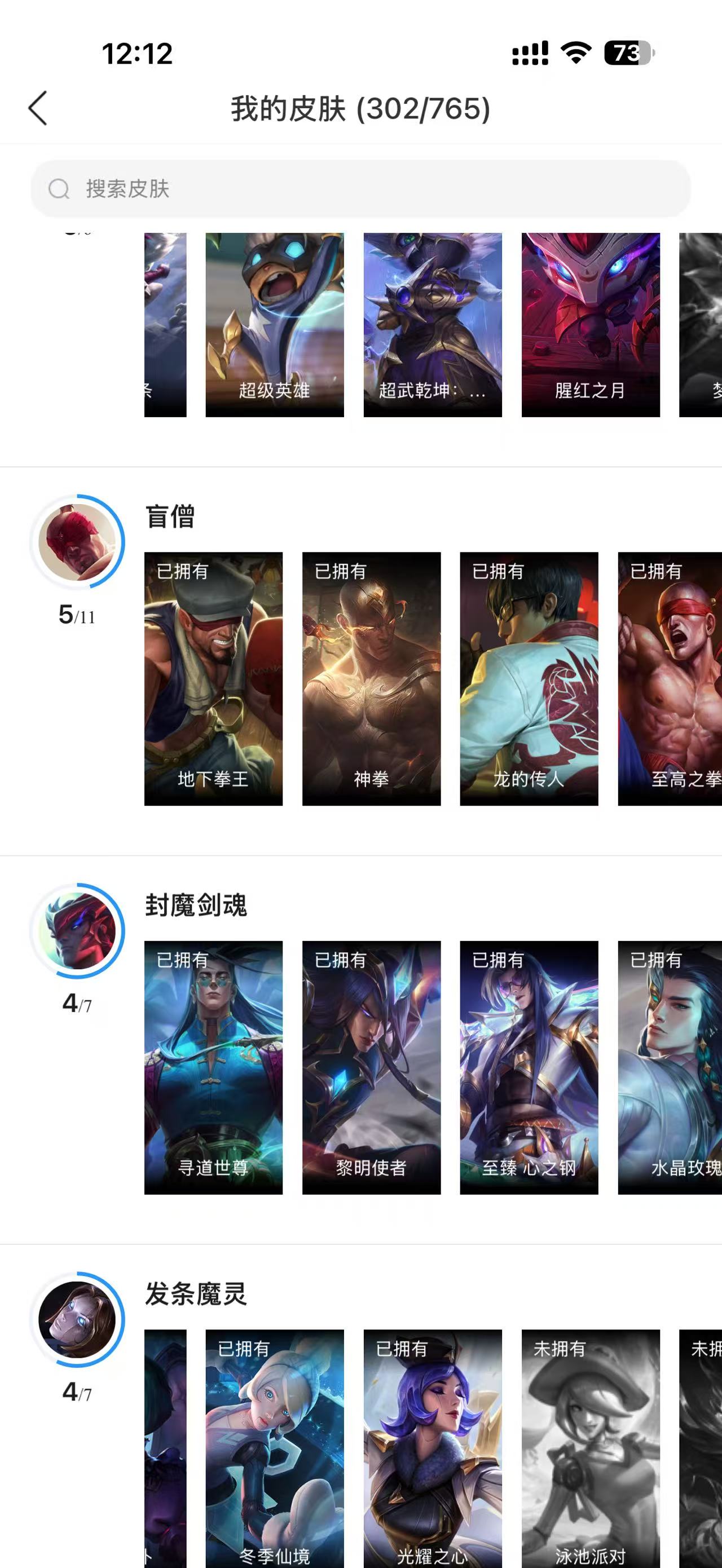This screenshot has width=722, height=1568.
Task: Open the 超武乾坤 skin card
Action: point(432,324)
